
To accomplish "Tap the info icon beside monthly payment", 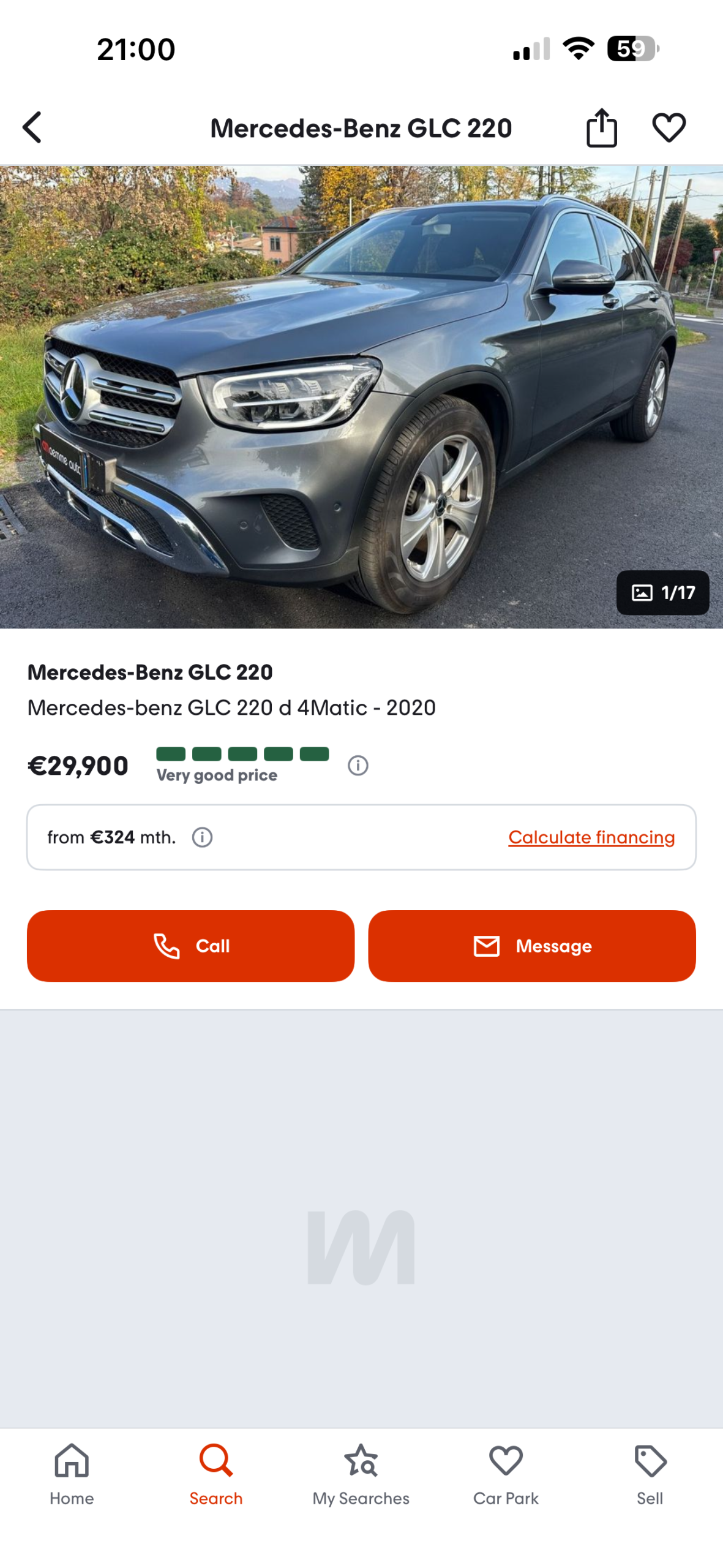I will point(203,837).
